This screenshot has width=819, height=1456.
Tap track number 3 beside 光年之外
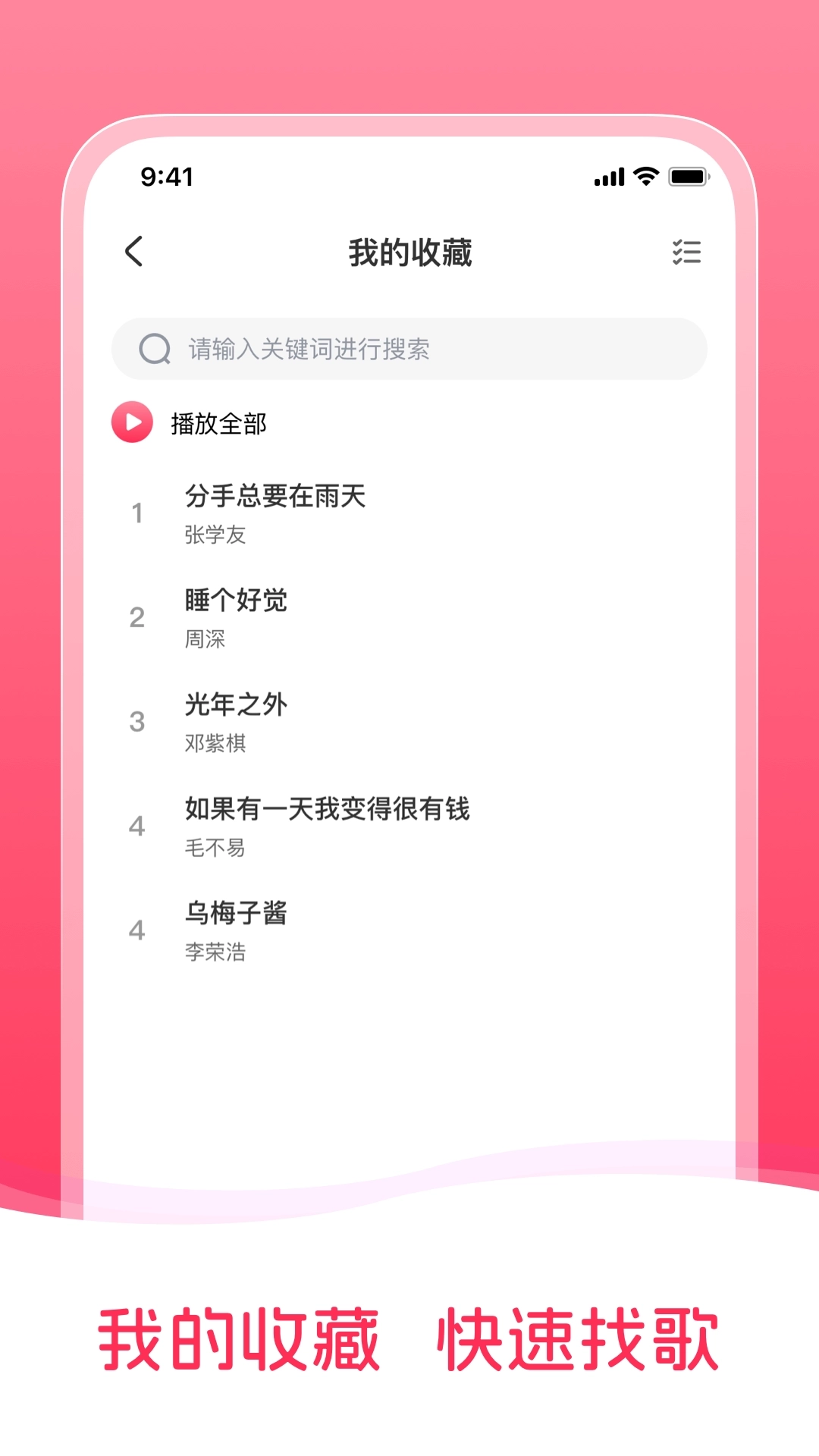point(137,722)
